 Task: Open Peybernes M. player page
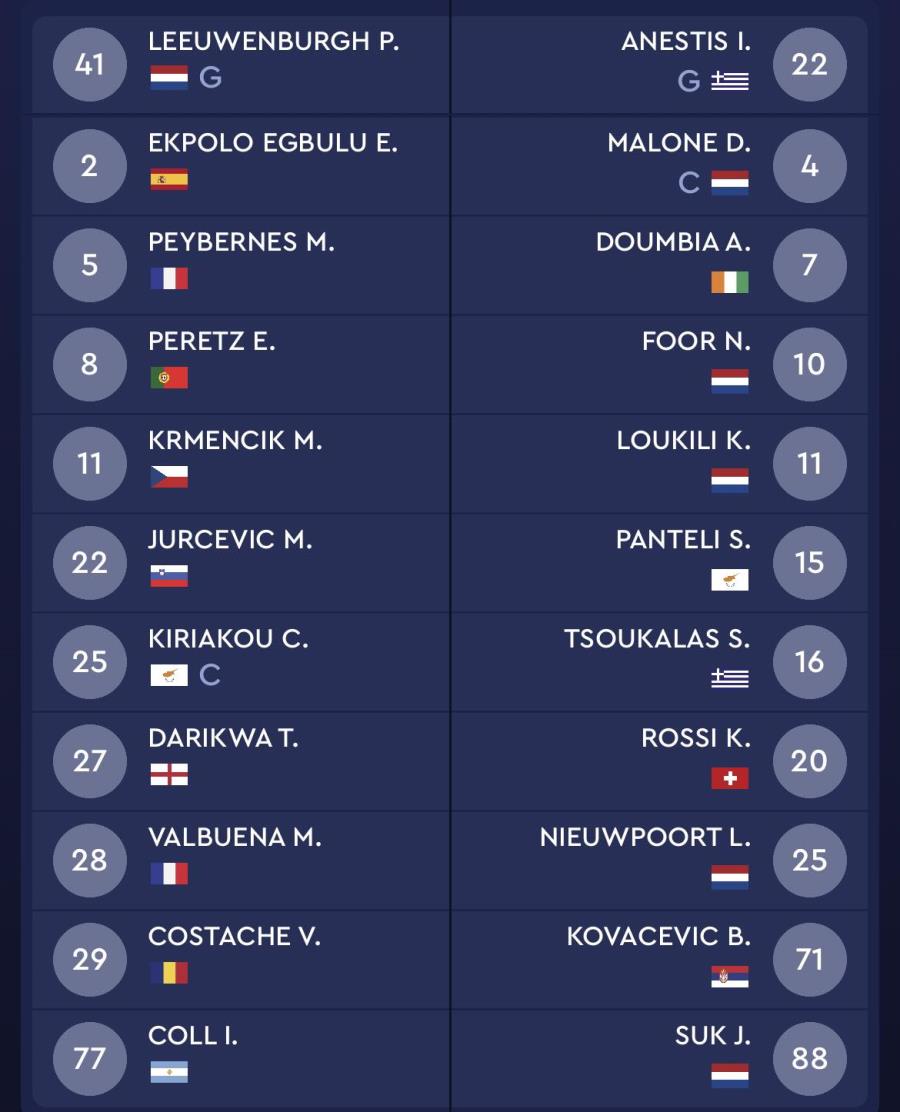pyautogui.click(x=241, y=242)
